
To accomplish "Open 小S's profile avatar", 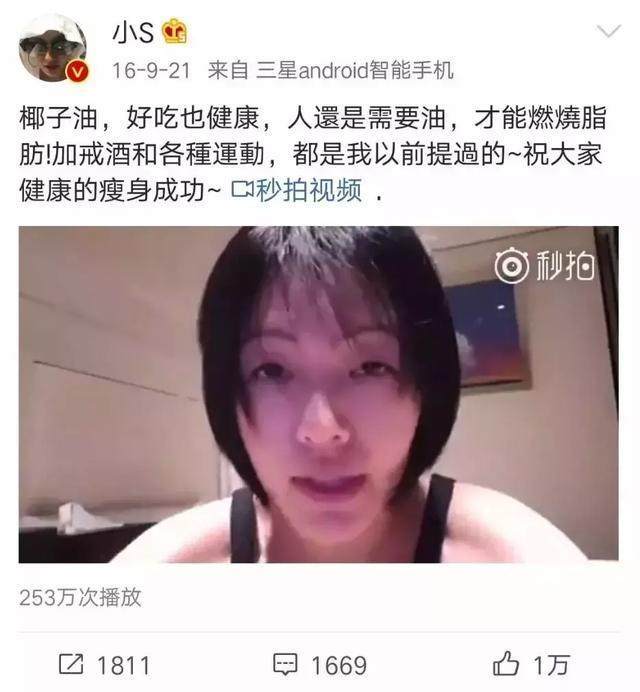I will click(x=52, y=49).
